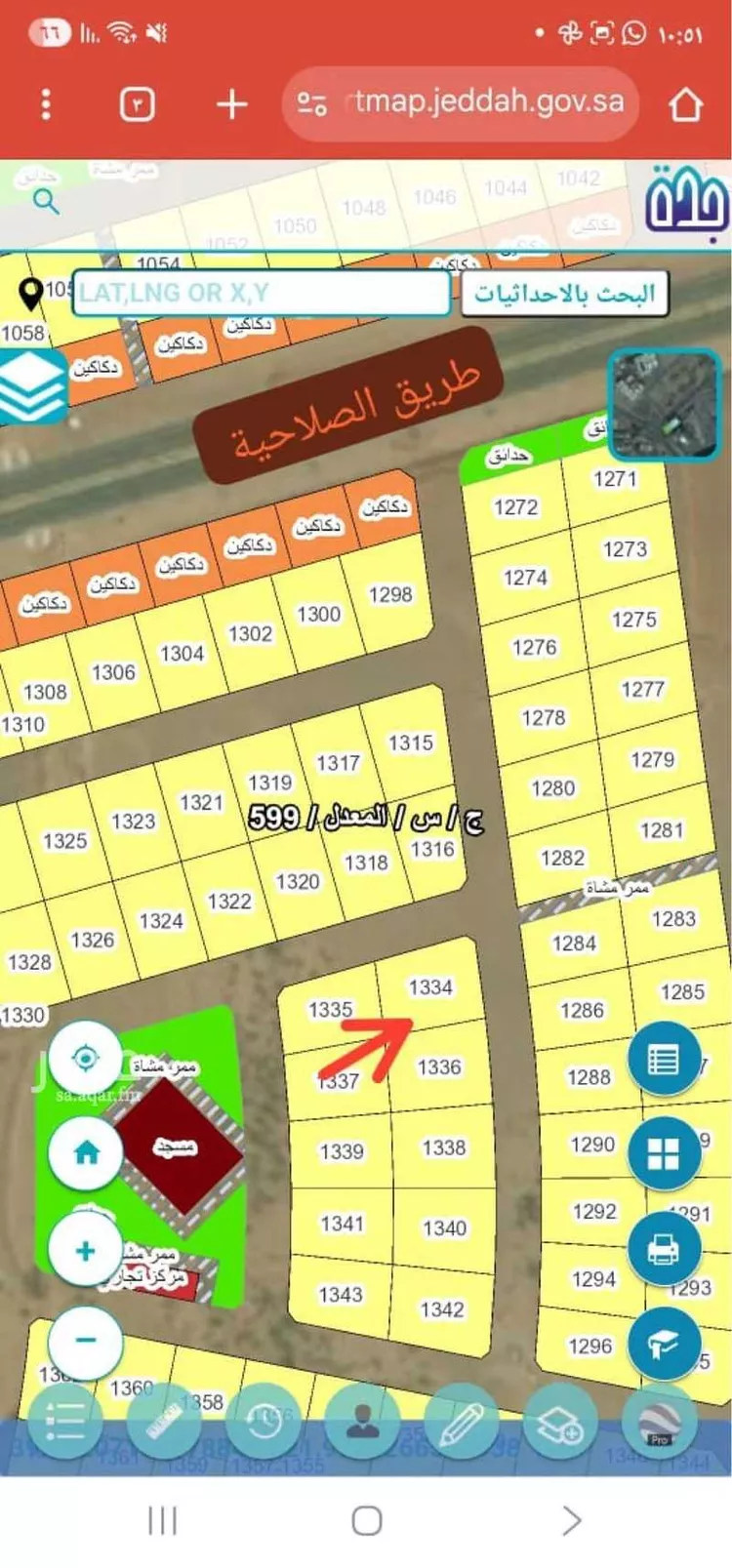Zoom in with the plus button

pyautogui.click(x=86, y=1250)
